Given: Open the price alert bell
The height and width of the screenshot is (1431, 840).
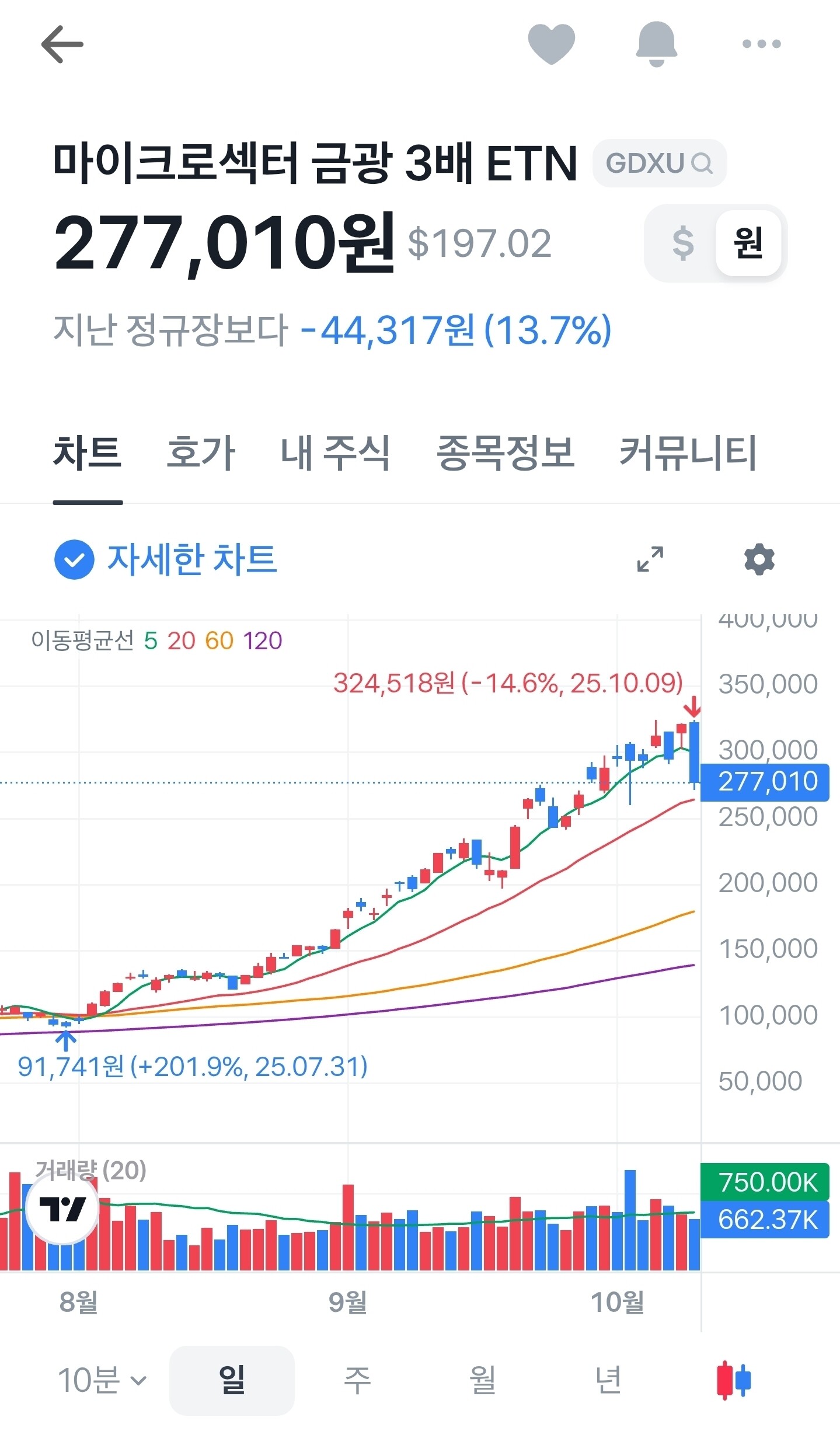Looking at the screenshot, I should [x=656, y=44].
